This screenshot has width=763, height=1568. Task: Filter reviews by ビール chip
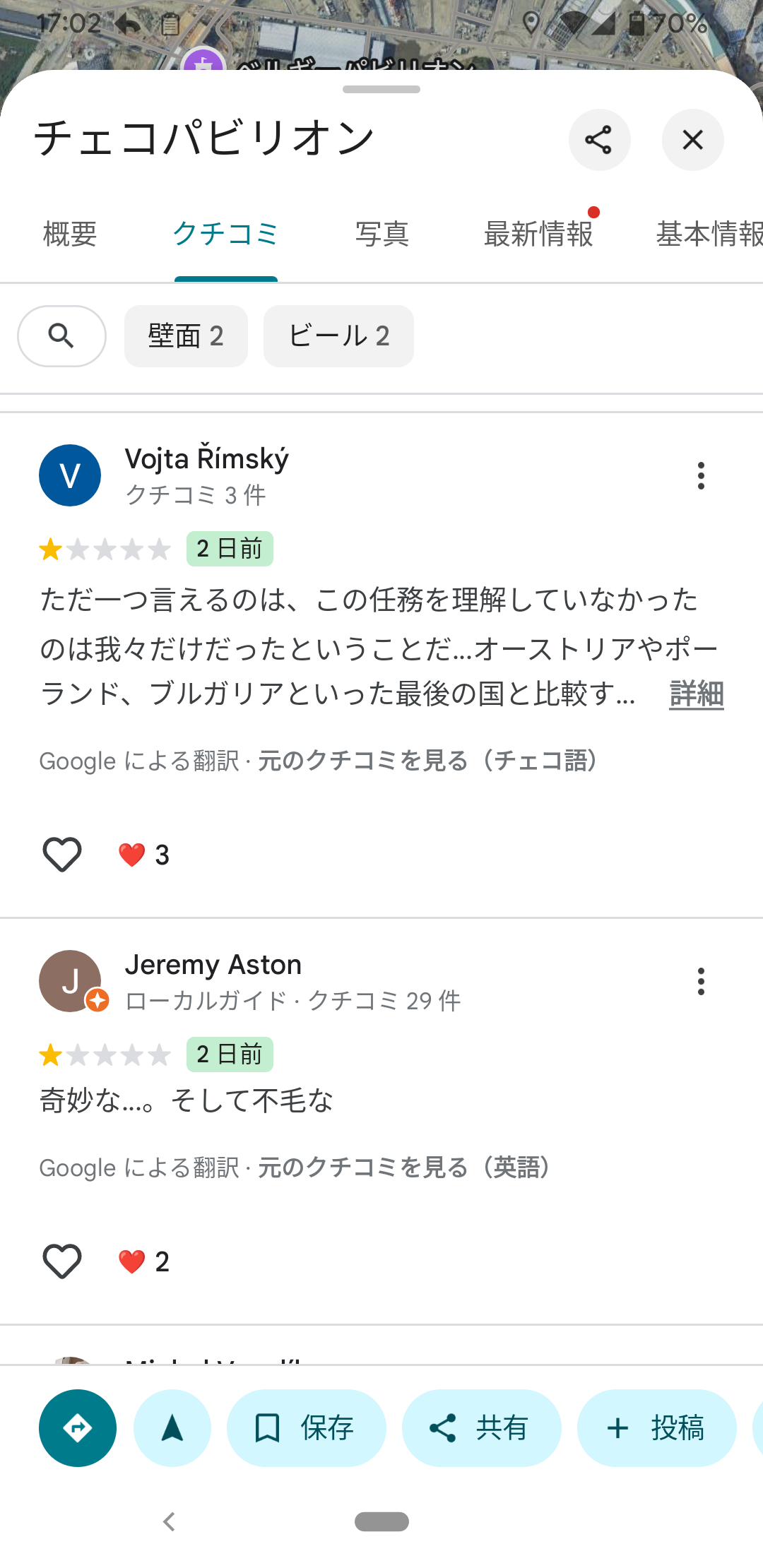(338, 336)
